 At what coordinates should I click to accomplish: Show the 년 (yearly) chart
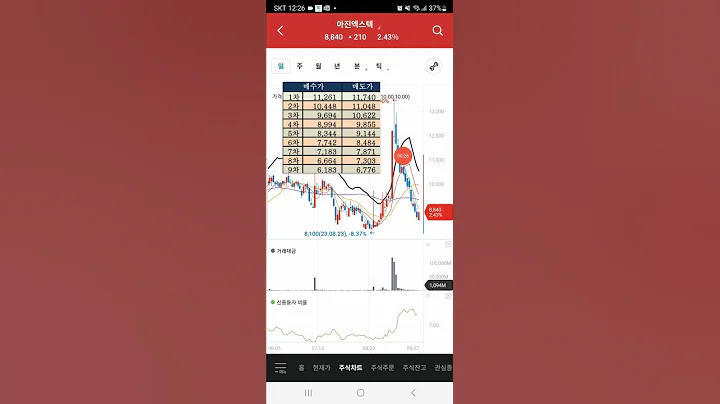337,66
